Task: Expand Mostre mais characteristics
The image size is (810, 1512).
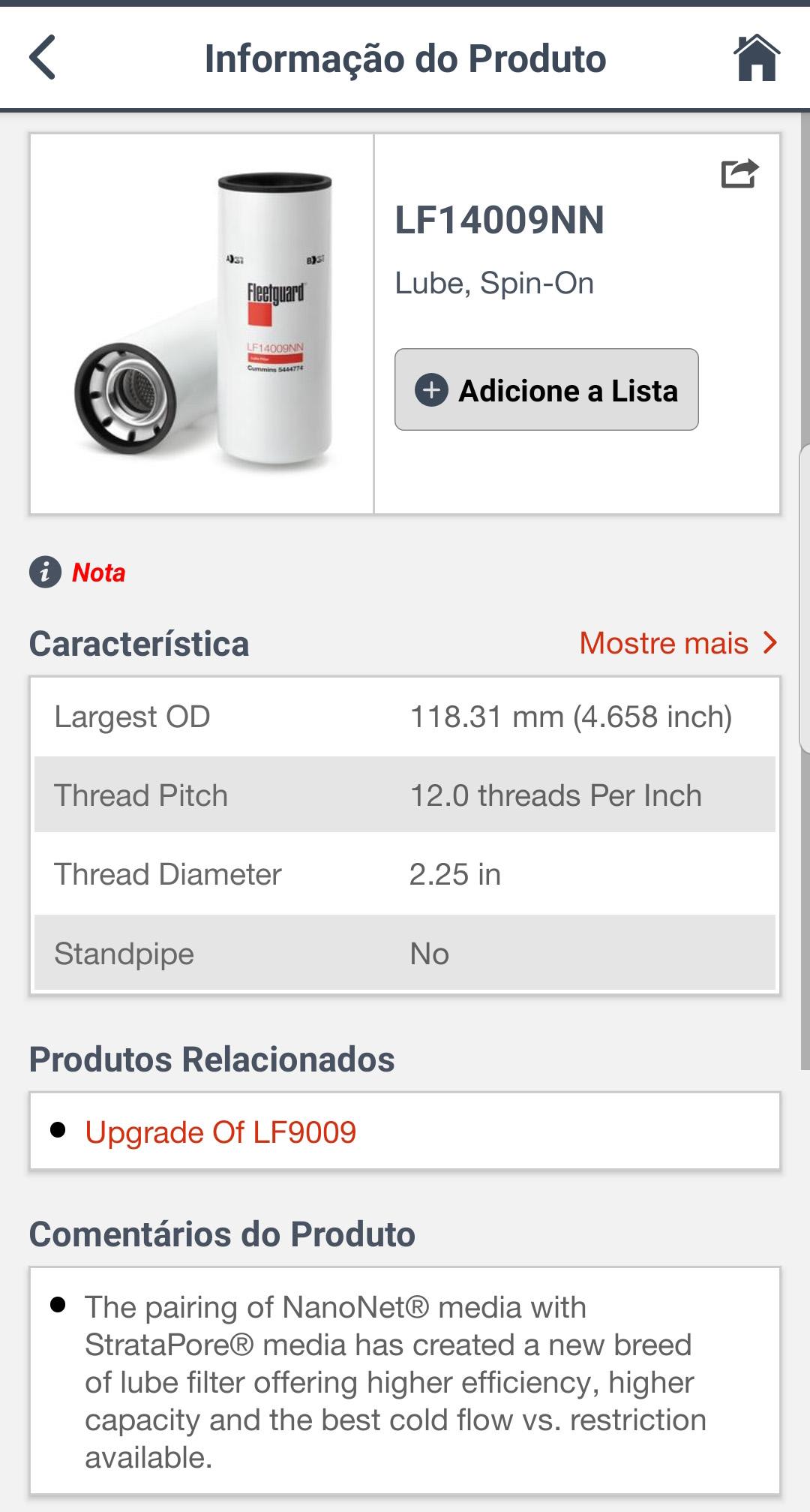Action: coord(677,643)
